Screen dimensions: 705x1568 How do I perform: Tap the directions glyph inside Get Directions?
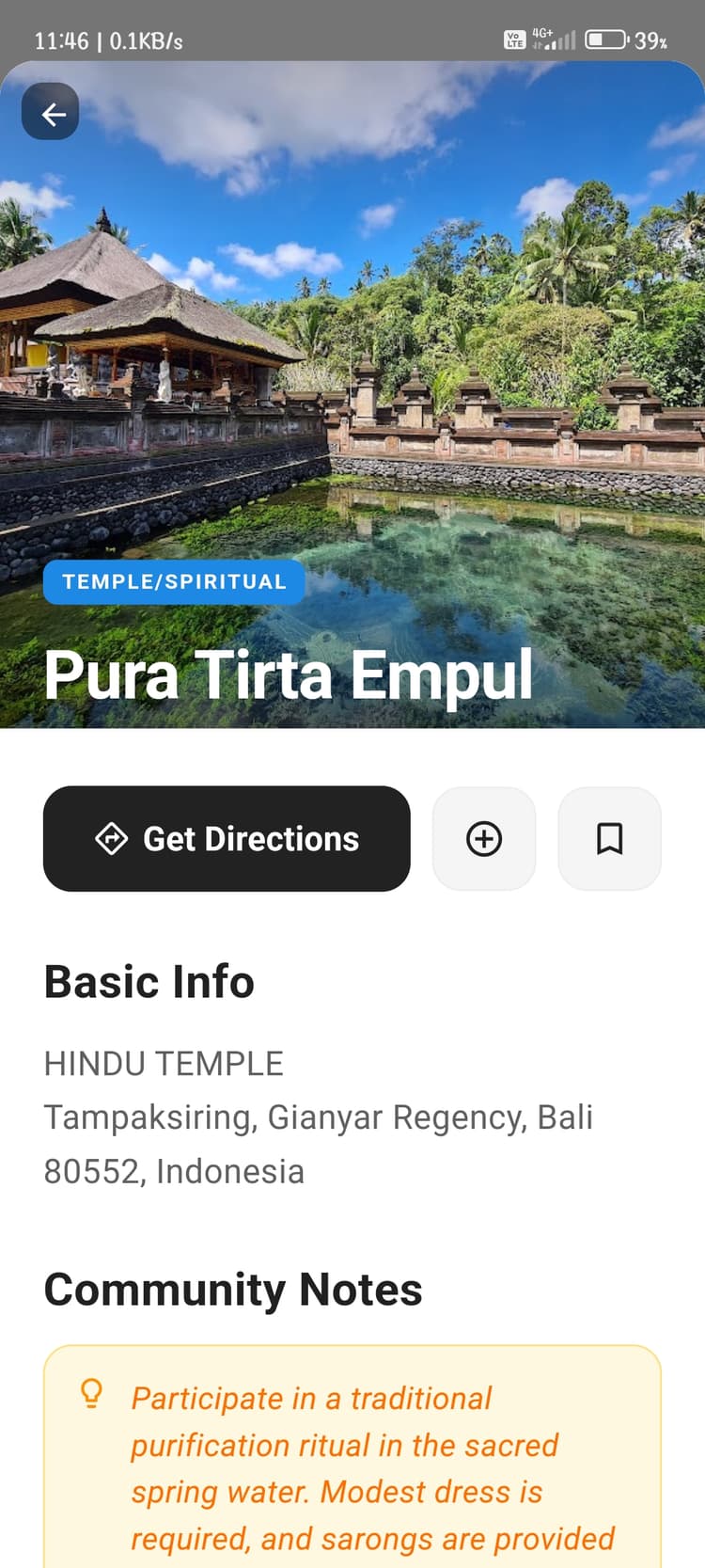click(x=112, y=838)
